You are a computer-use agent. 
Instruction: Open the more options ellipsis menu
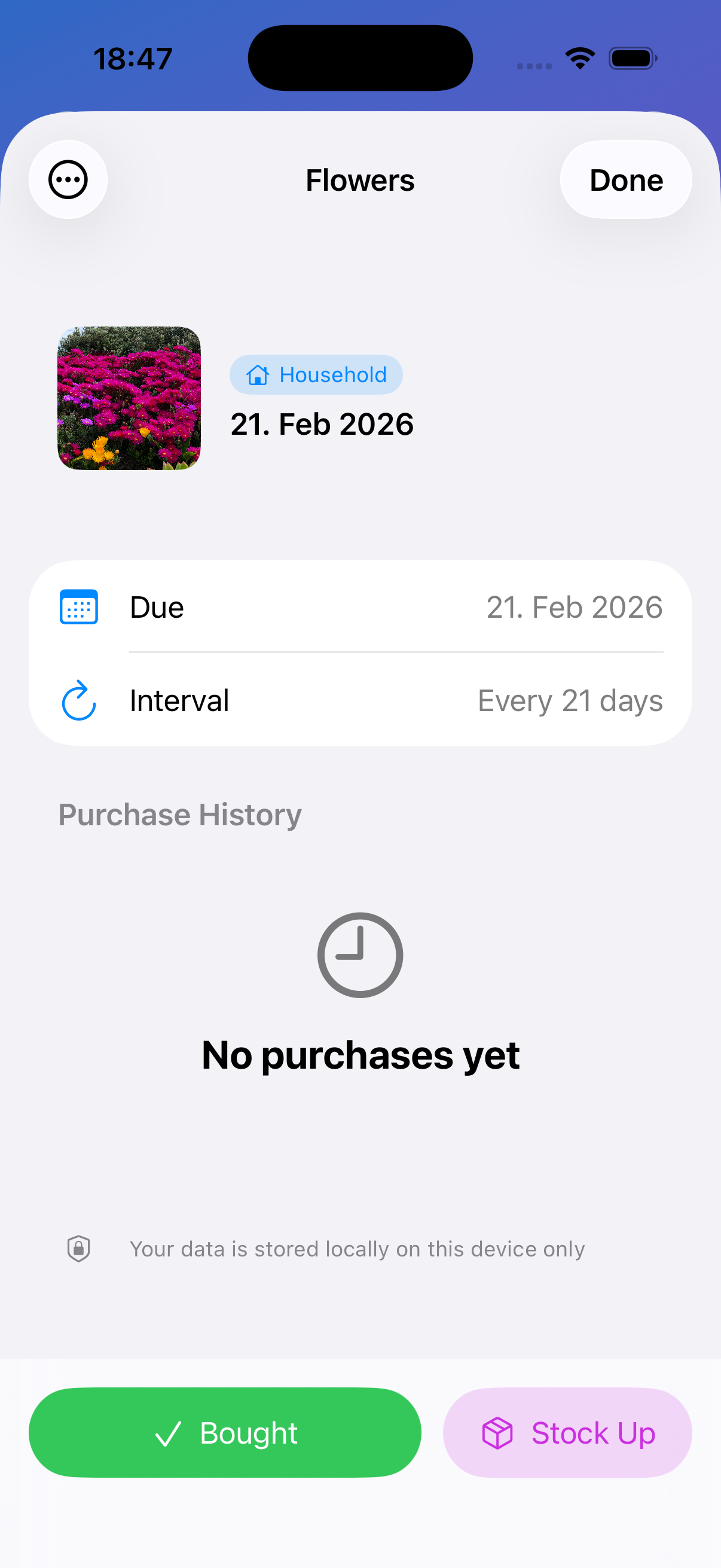[x=68, y=179]
